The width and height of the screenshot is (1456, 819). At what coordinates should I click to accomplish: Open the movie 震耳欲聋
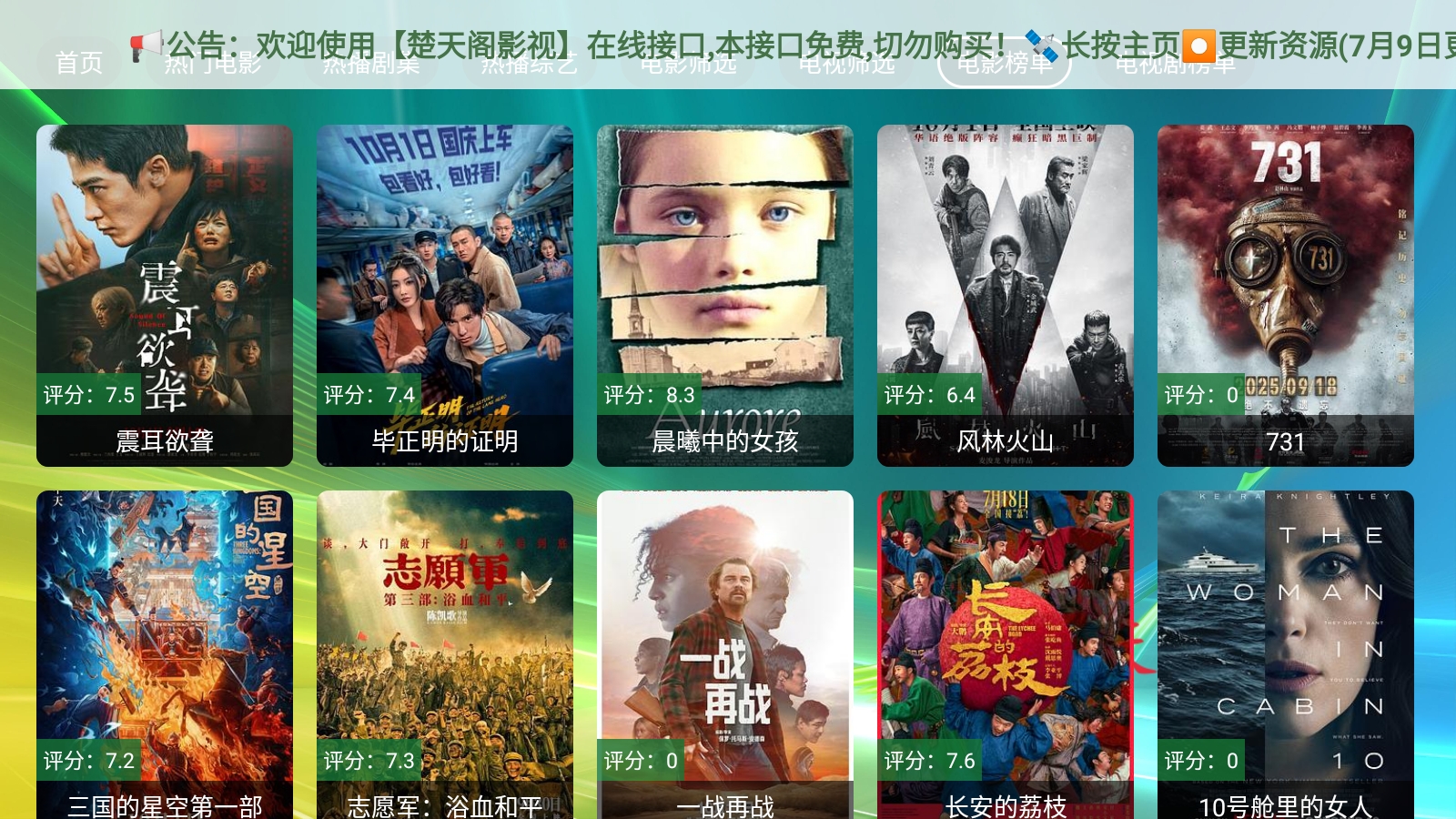point(165,296)
